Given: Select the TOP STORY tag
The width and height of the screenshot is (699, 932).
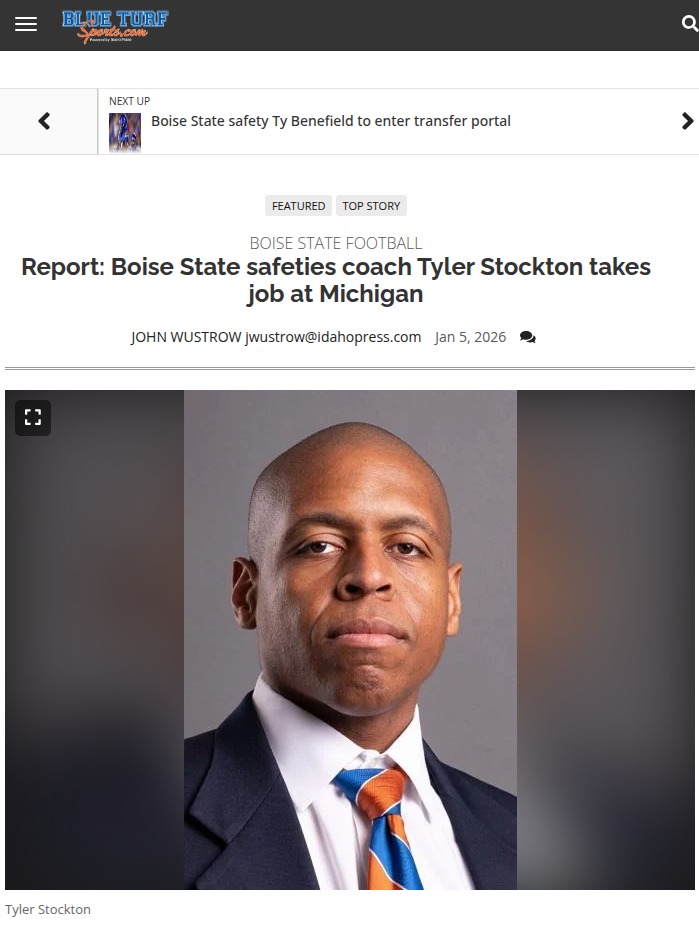Looking at the screenshot, I should point(371,206).
